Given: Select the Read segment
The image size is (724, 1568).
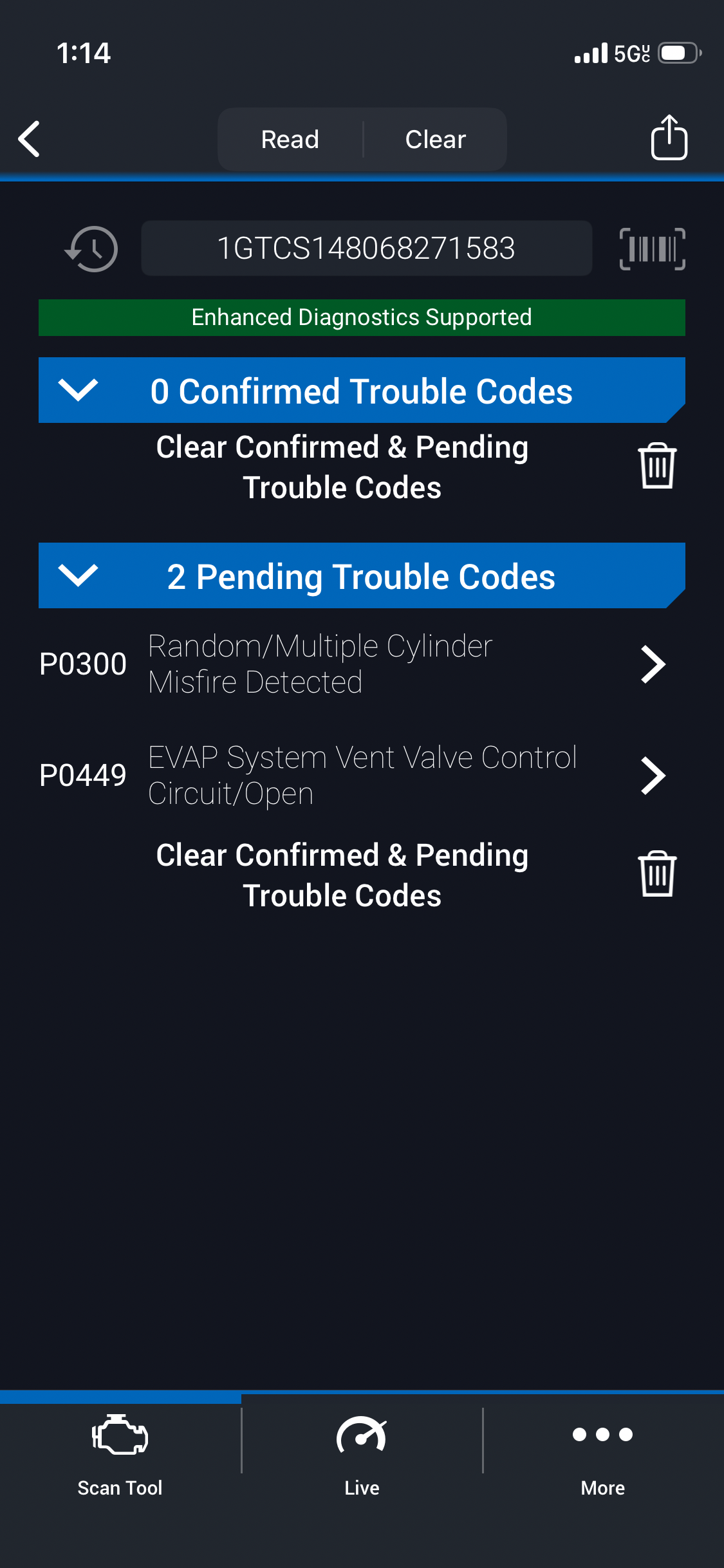Looking at the screenshot, I should [290, 139].
